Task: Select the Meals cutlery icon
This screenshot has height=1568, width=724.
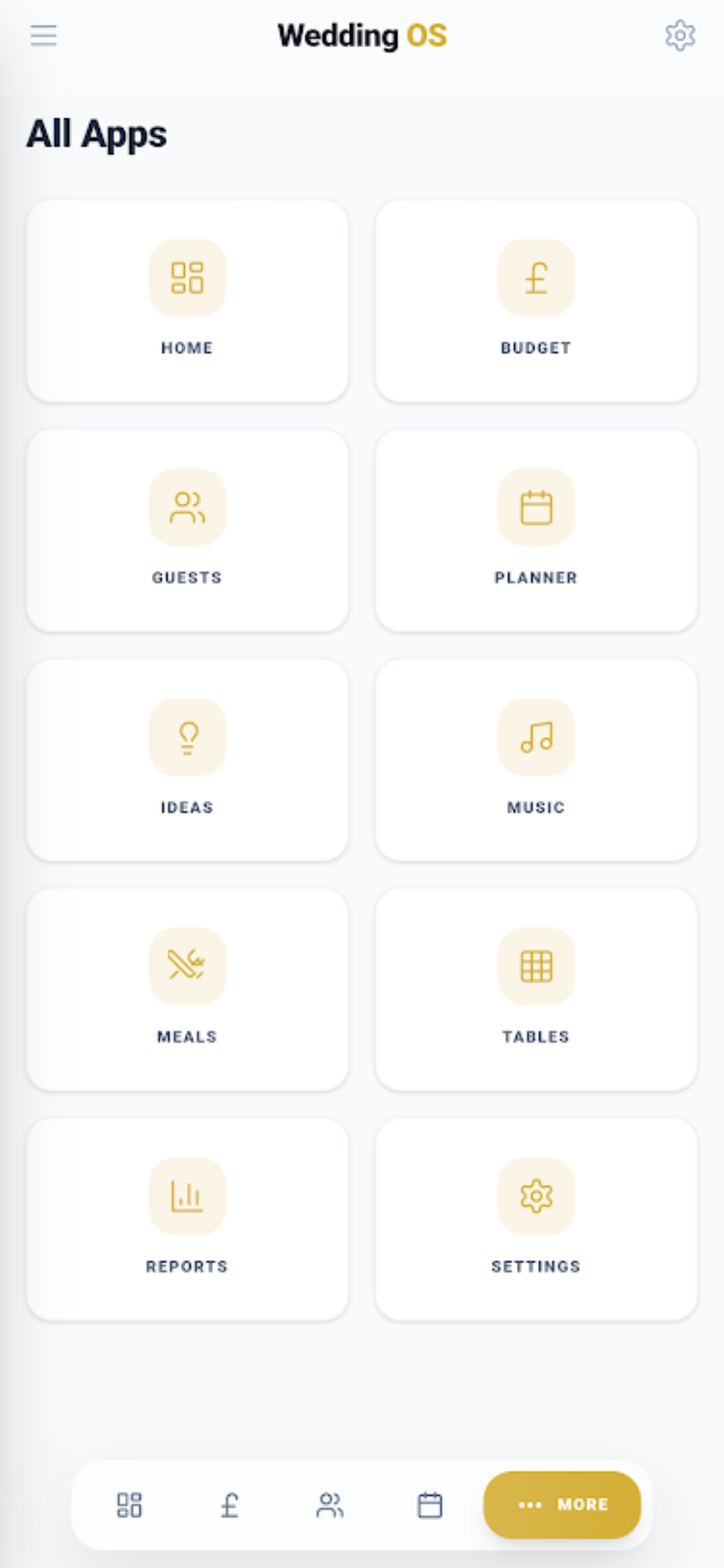Action: pyautogui.click(x=187, y=967)
